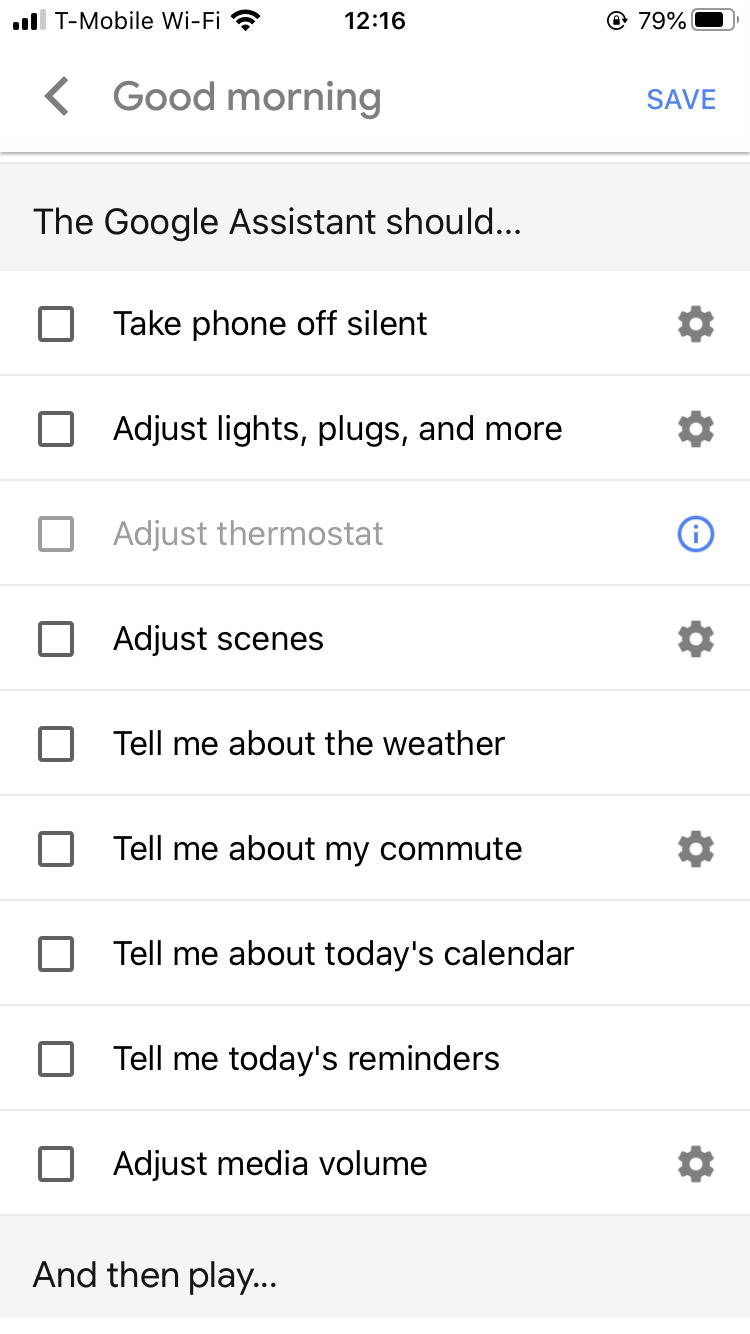Screen dimensions: 750x1334
Task: Check the Adjust media volume box
Action: (x=56, y=1164)
